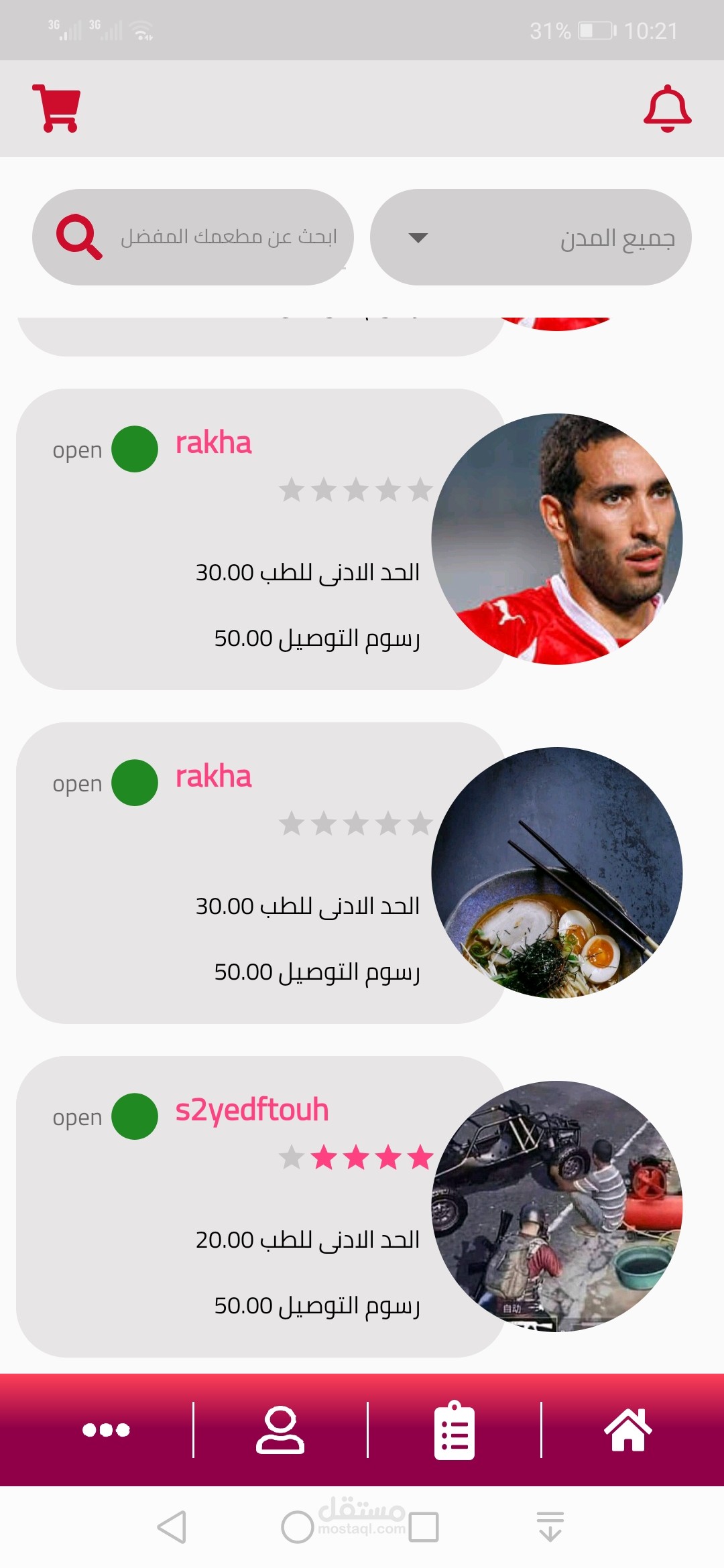Open the s2yedftouh restaurant card
This screenshot has width=724, height=1568.
(x=261, y=1207)
